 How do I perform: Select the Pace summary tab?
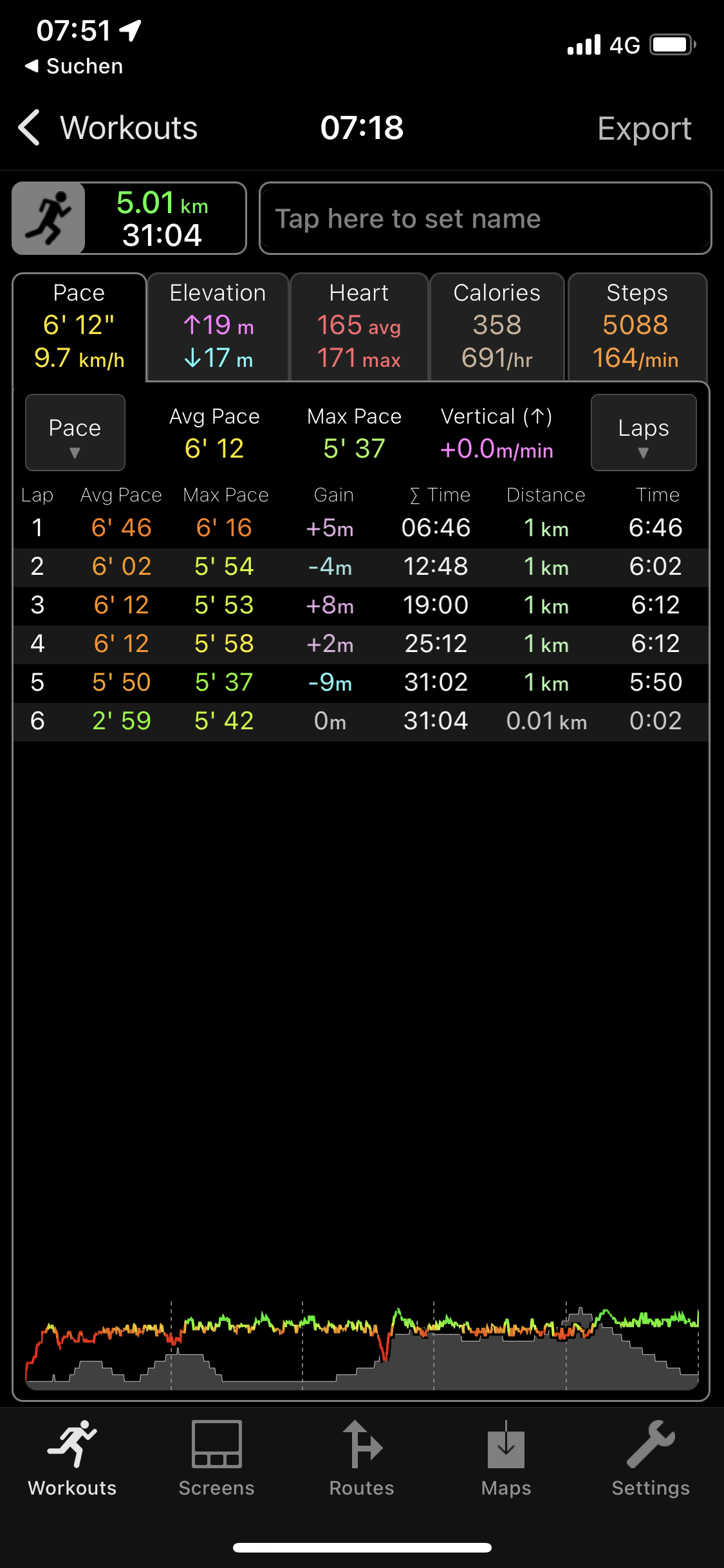pos(79,327)
